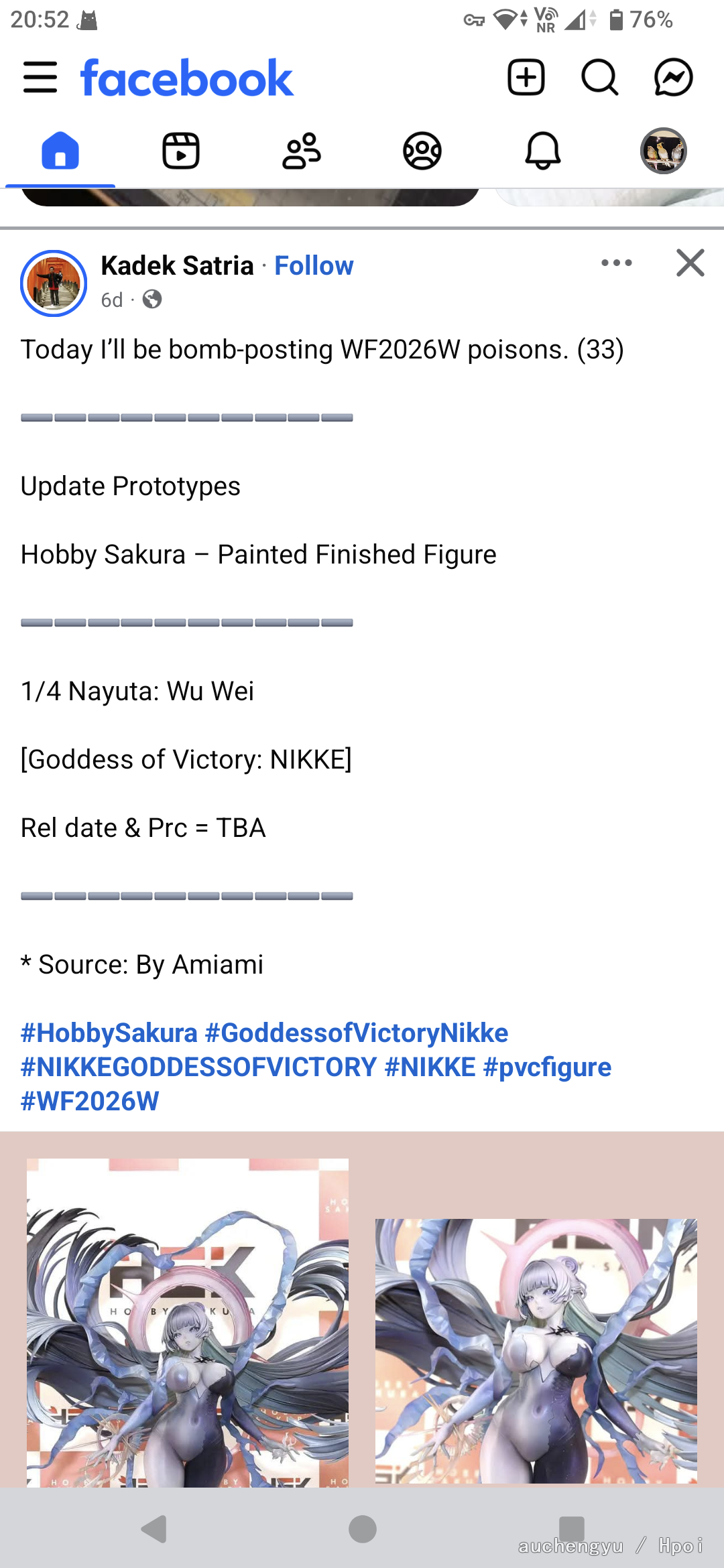Screen dimensions: 724x1568
Task: Open the hamburger menu
Action: point(40,78)
